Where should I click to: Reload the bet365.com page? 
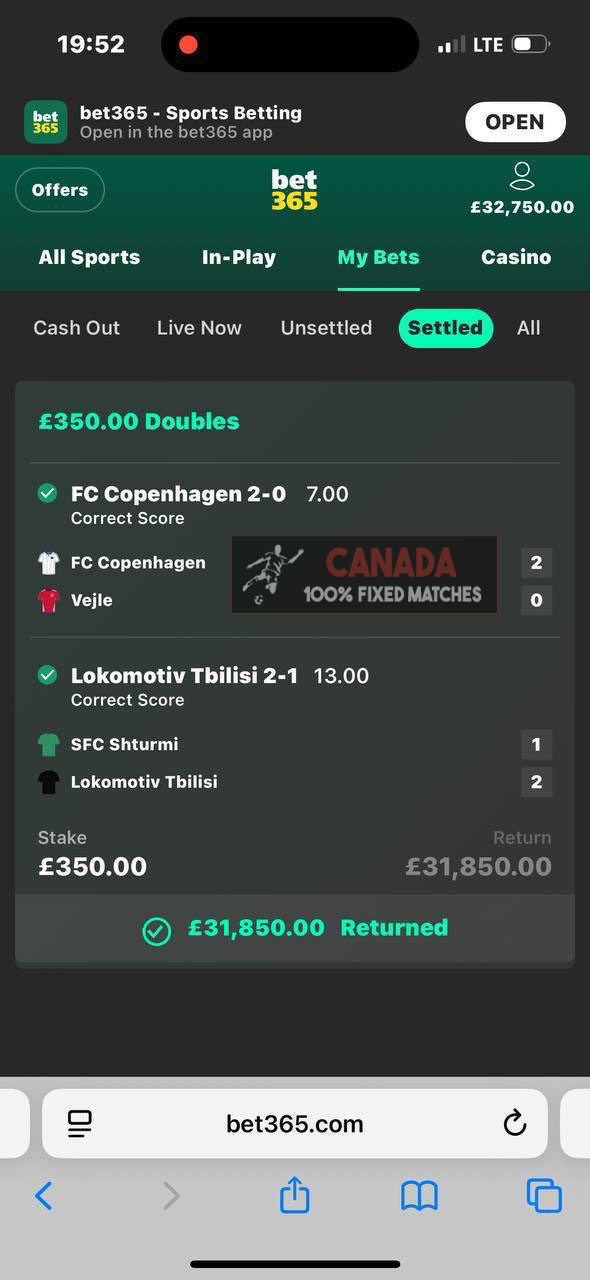515,1124
